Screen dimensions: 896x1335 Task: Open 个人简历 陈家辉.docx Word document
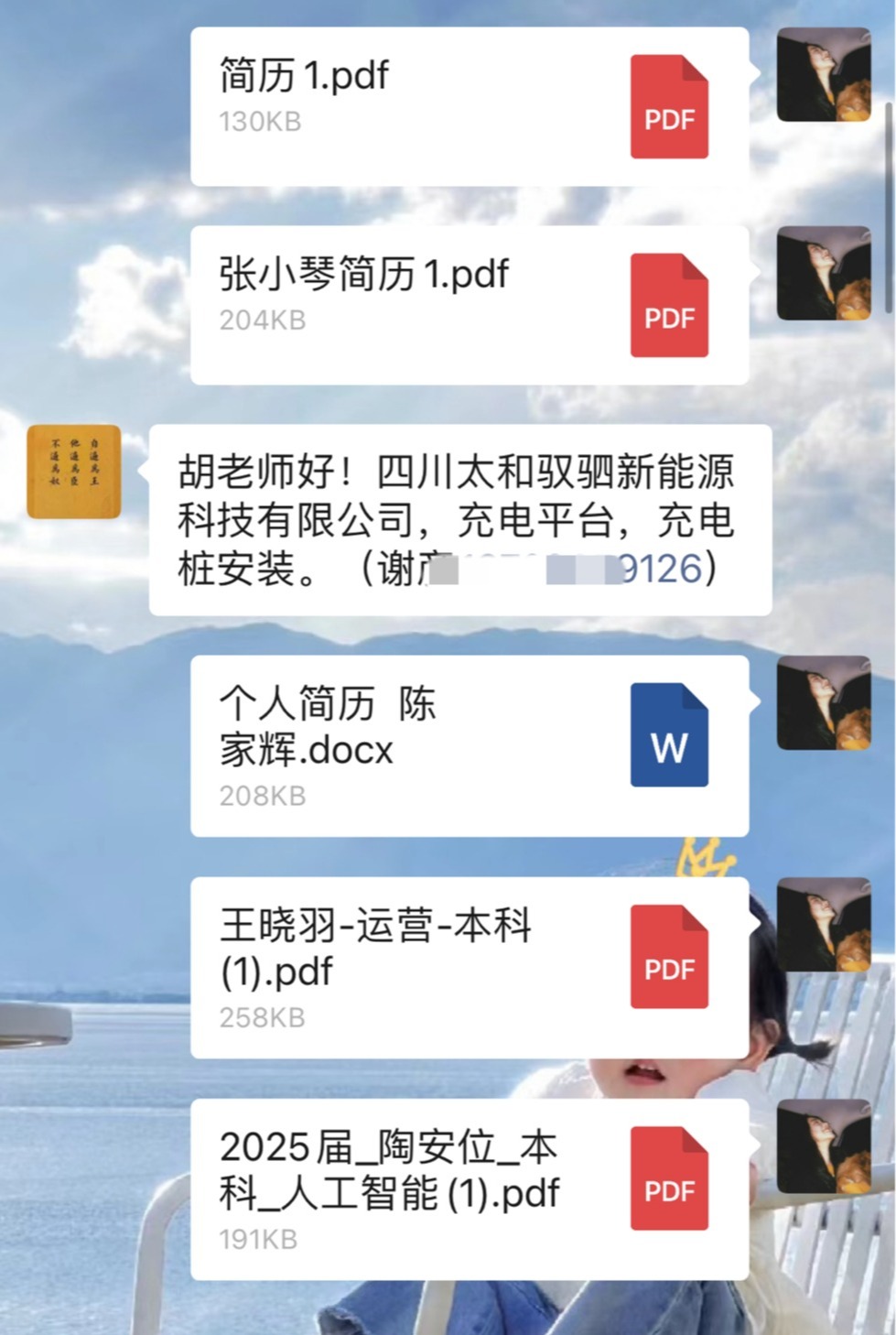pos(469,744)
